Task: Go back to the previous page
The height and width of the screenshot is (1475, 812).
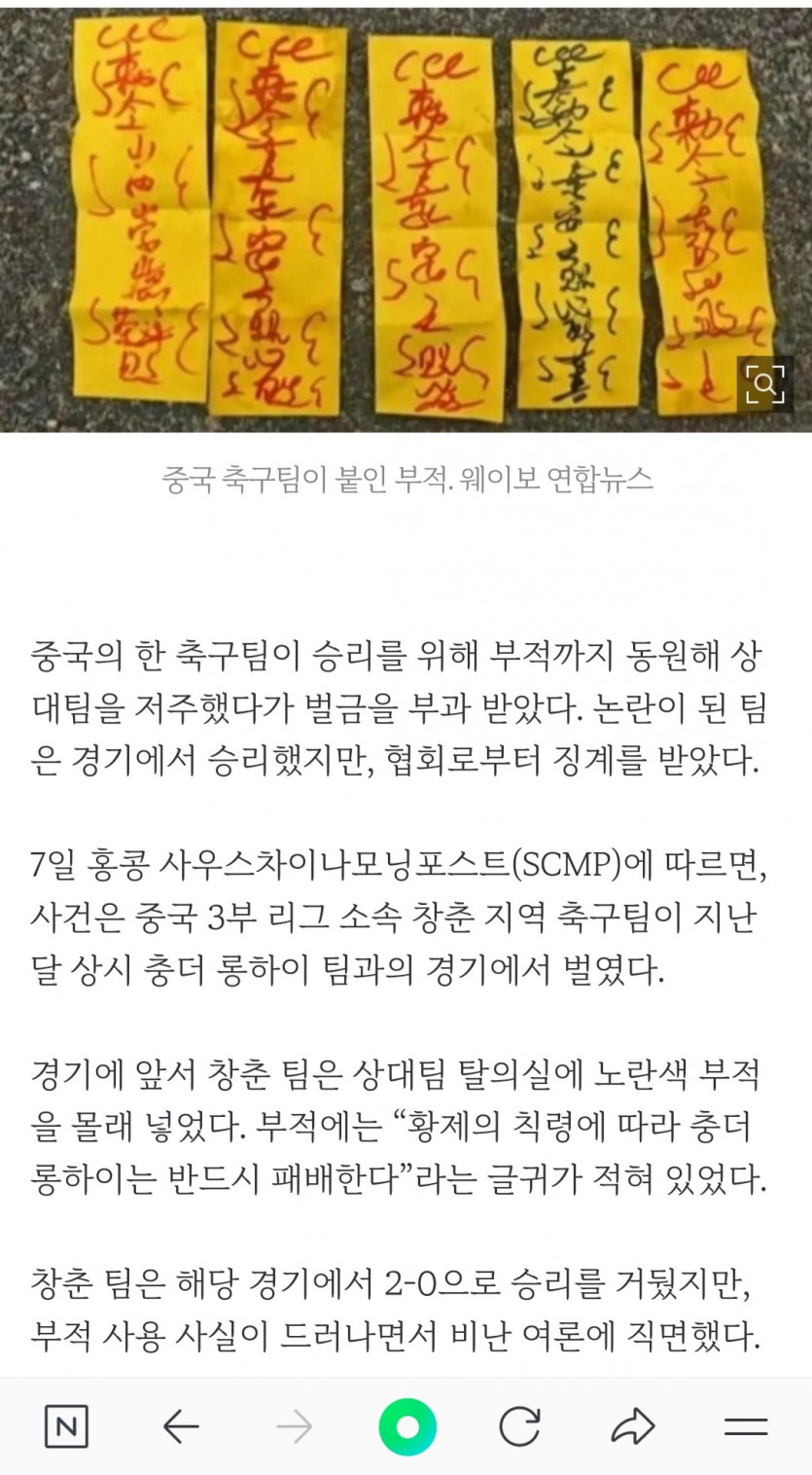Action: 181,1427
